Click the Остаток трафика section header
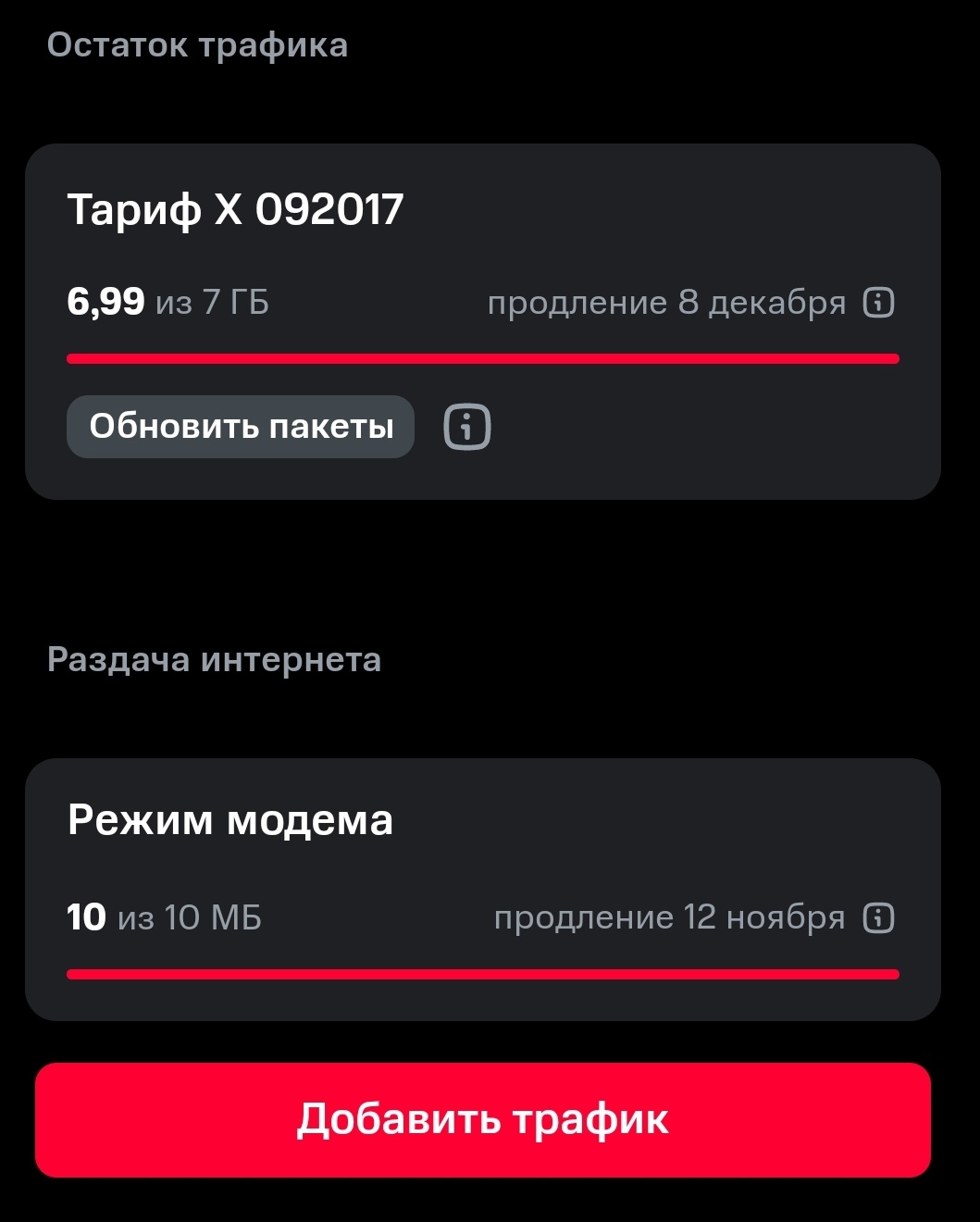 coord(198,44)
